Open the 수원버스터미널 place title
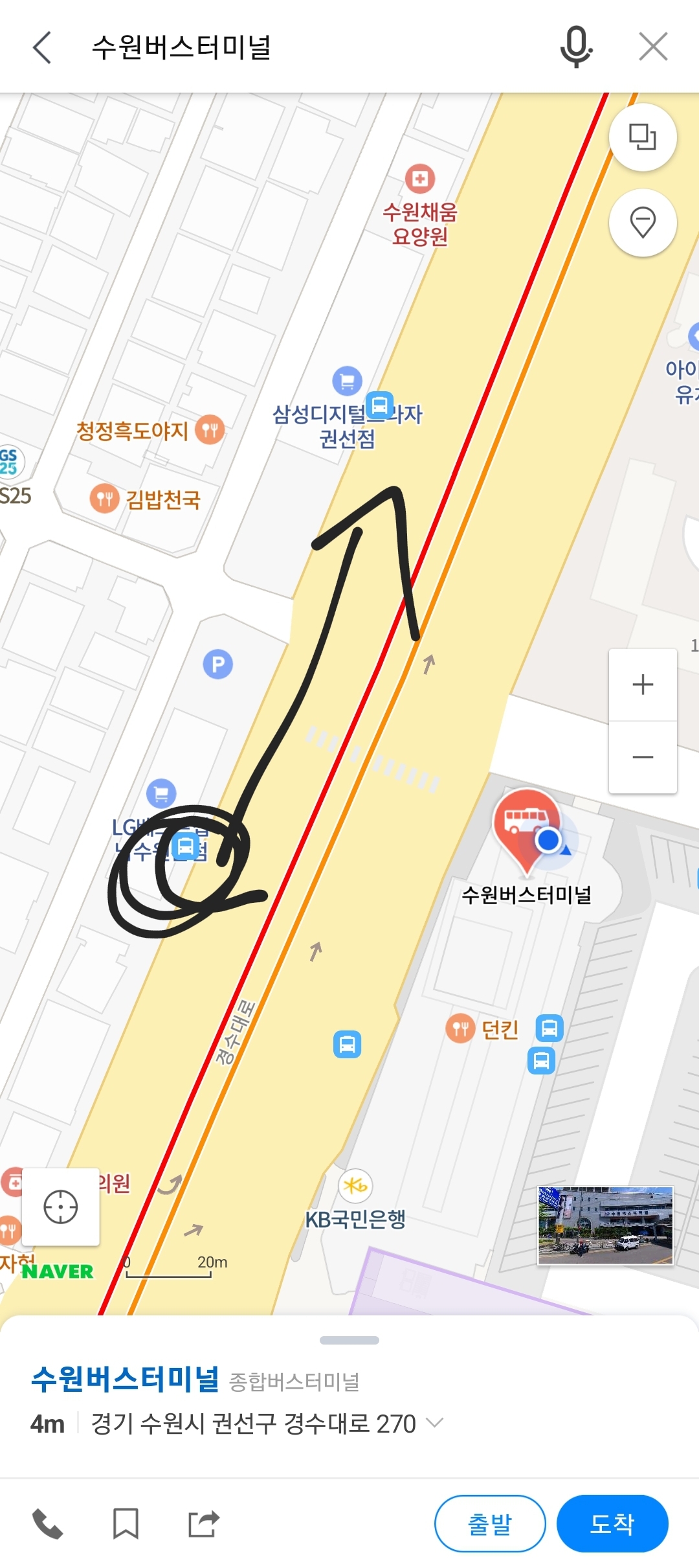 (126, 1379)
